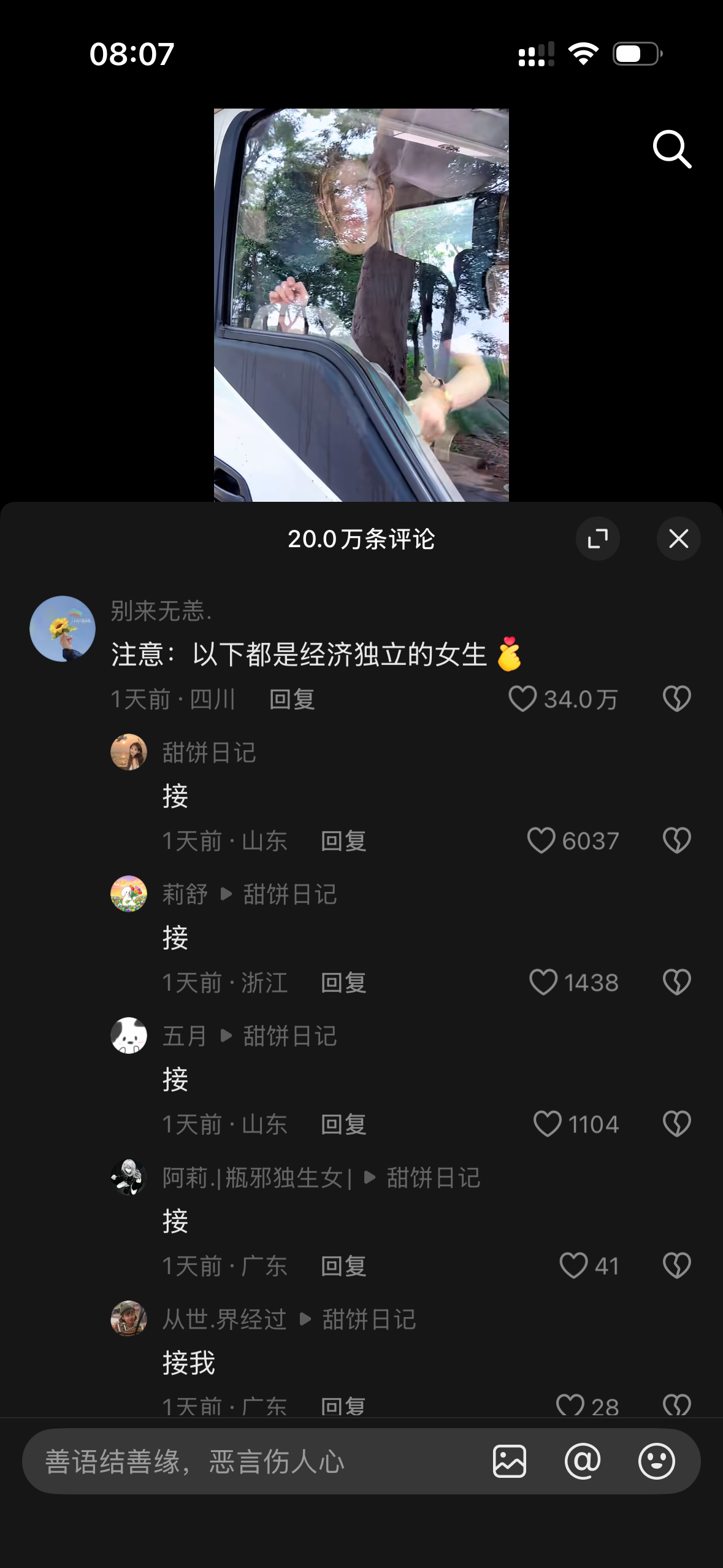Reply to 莉舒's comment from 浙江
Screen dimensions: 723x1568
pyautogui.click(x=343, y=983)
